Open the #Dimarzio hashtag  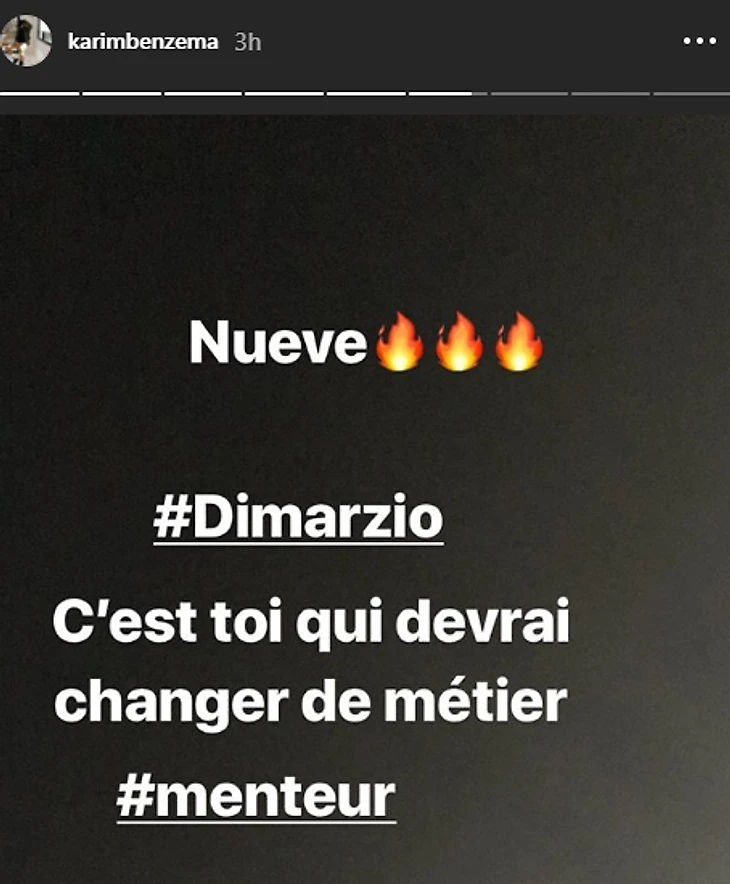coord(298,520)
